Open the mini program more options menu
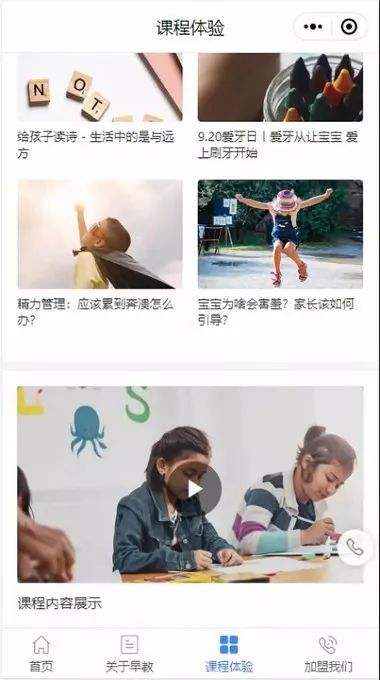 (313, 27)
